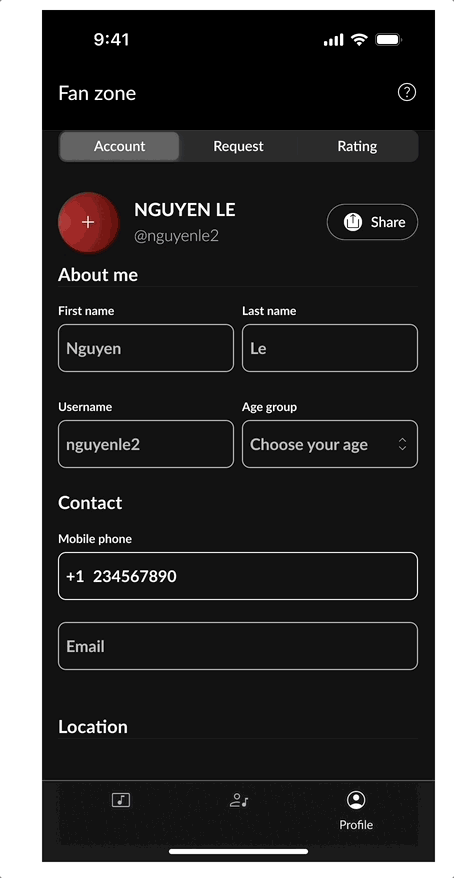
Task: Tap the Username field
Action: [146, 444]
